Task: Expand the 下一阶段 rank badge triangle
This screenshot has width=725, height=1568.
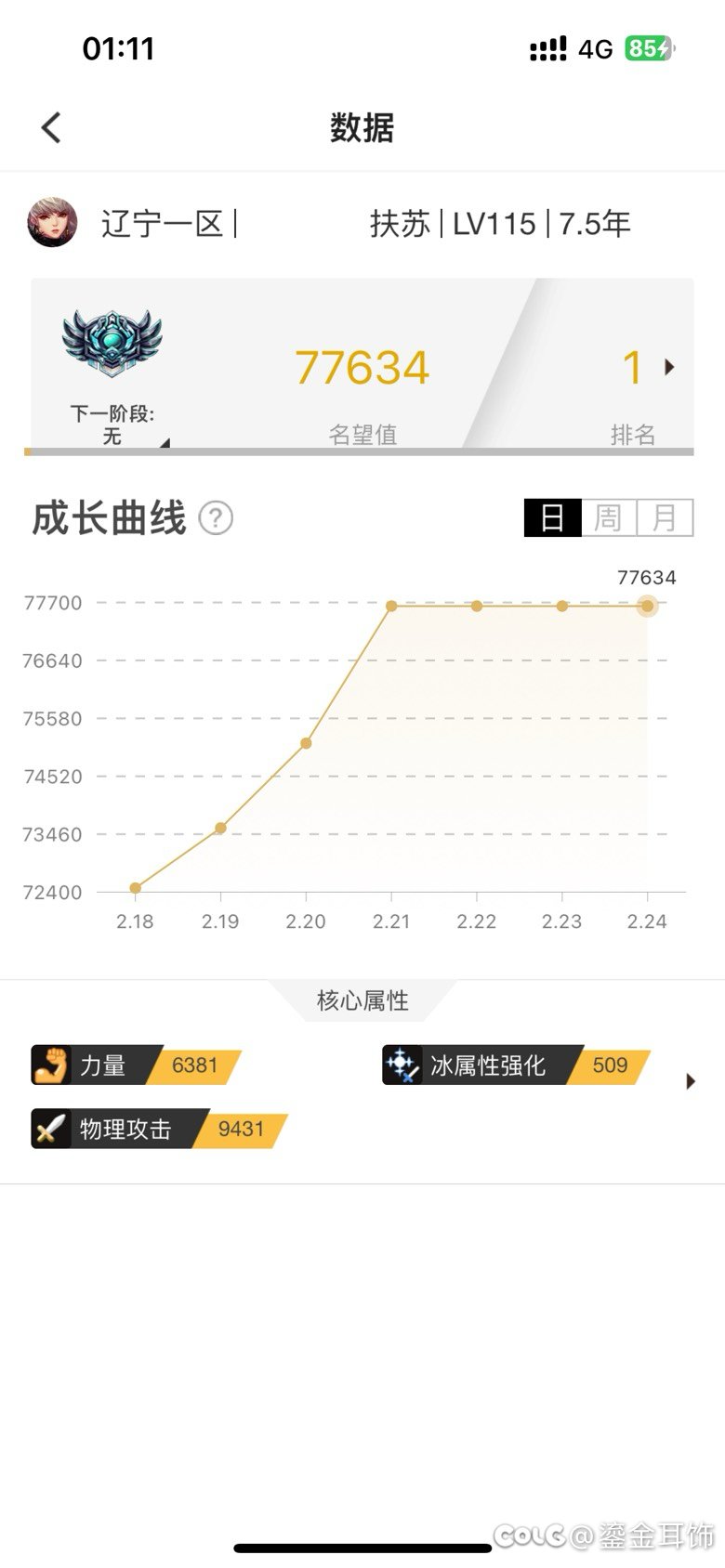Action: (164, 443)
